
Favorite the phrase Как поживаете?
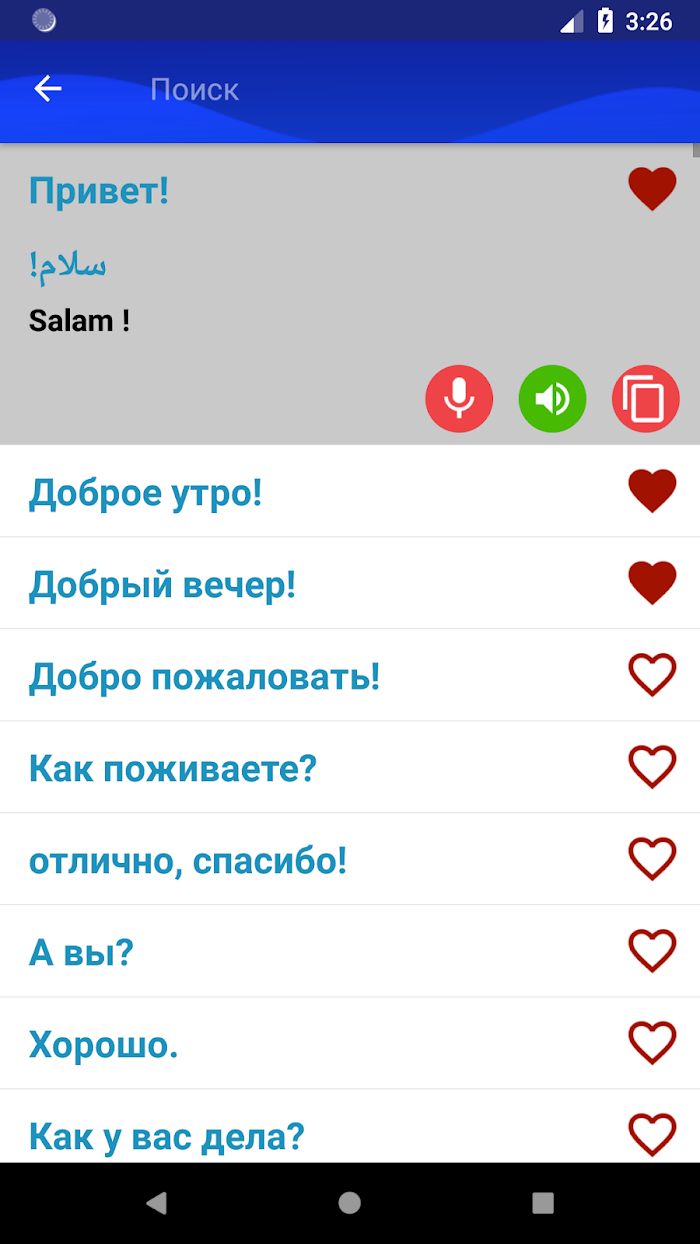click(x=652, y=767)
